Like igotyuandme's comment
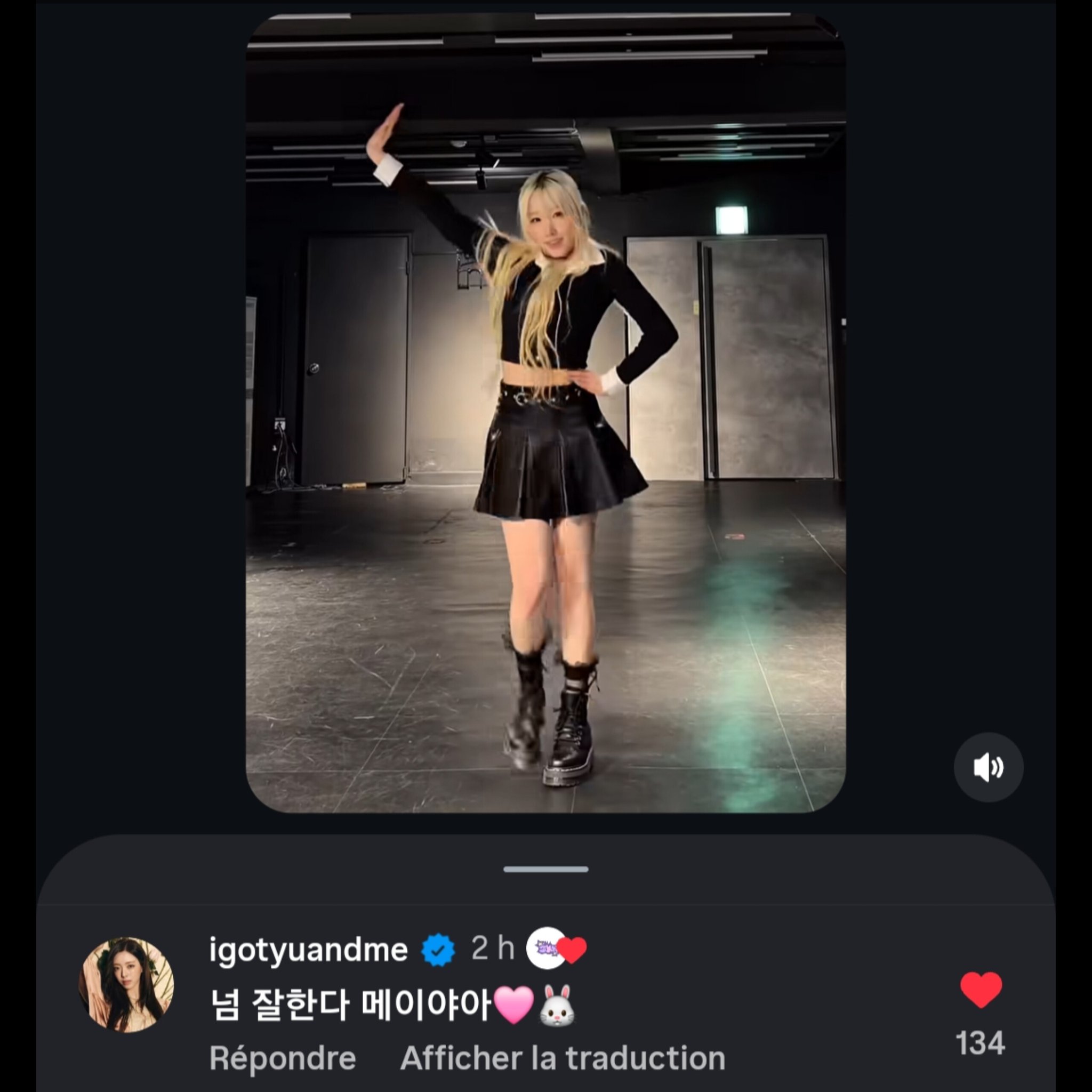The height and width of the screenshot is (1092, 1092). (x=981, y=990)
